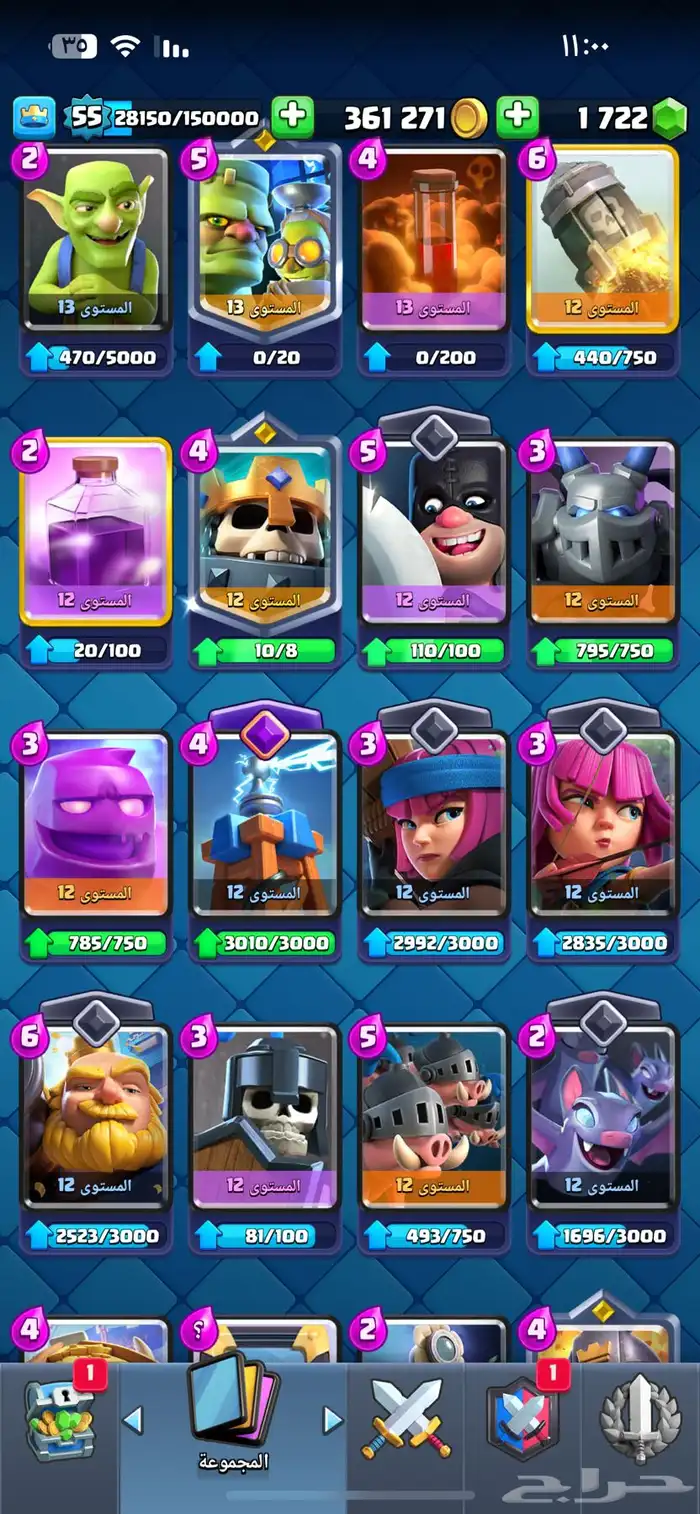The width and height of the screenshot is (700, 1514).
Task: Open the Executioner card
Action: coord(434,530)
